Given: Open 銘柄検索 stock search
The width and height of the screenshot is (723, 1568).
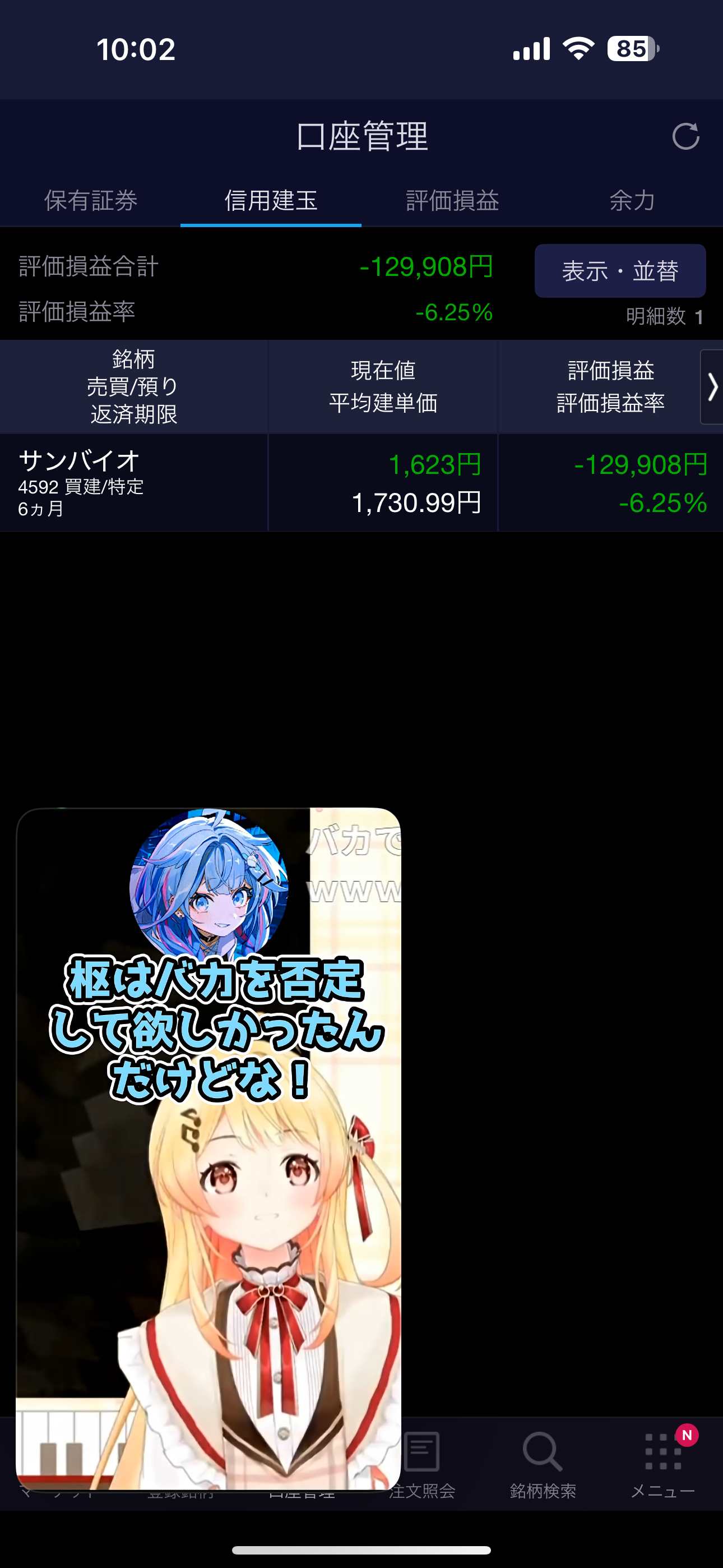Looking at the screenshot, I should (543, 1464).
